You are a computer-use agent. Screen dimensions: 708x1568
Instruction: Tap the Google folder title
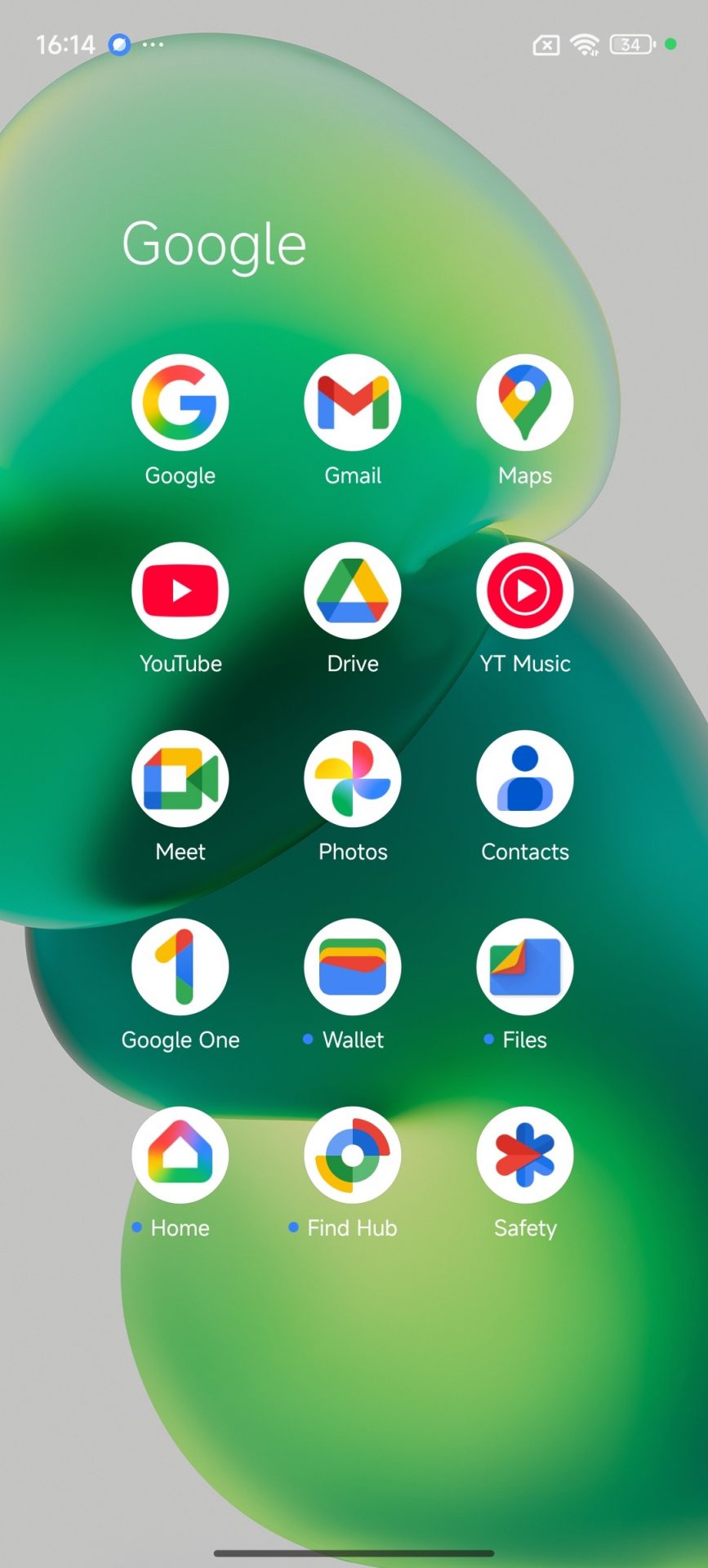(x=214, y=245)
